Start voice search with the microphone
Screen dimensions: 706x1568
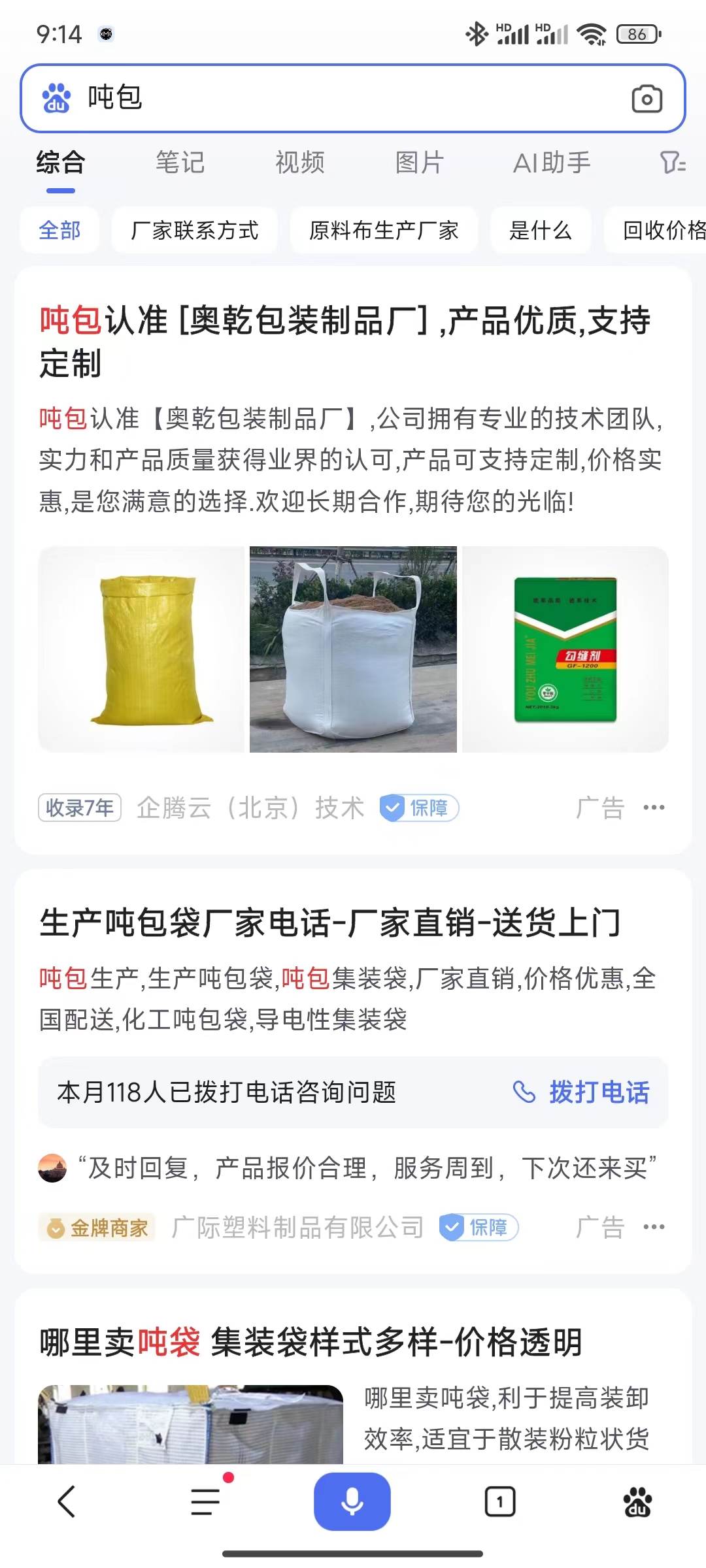coord(352,1501)
